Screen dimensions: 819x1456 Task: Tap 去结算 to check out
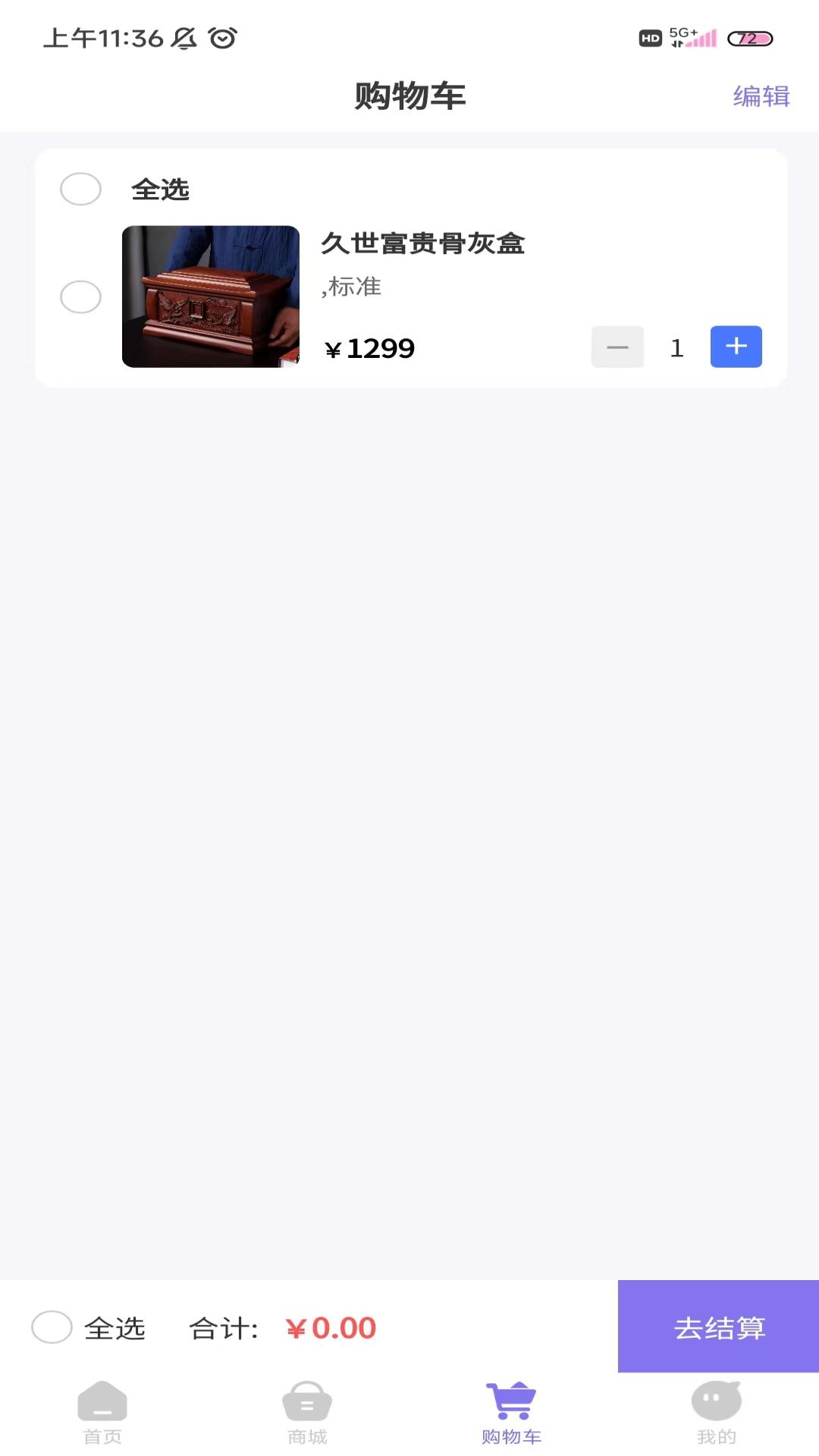tap(718, 1327)
